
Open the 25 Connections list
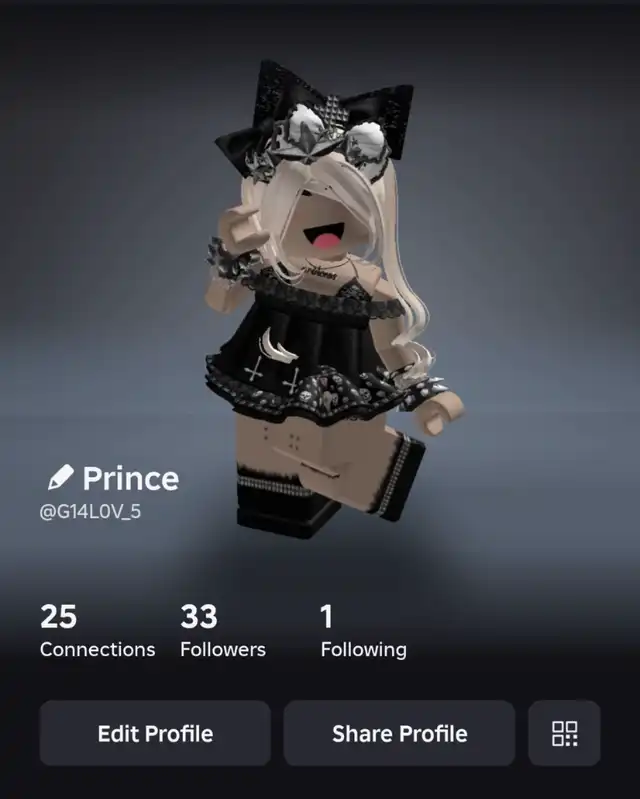pyautogui.click(x=97, y=632)
